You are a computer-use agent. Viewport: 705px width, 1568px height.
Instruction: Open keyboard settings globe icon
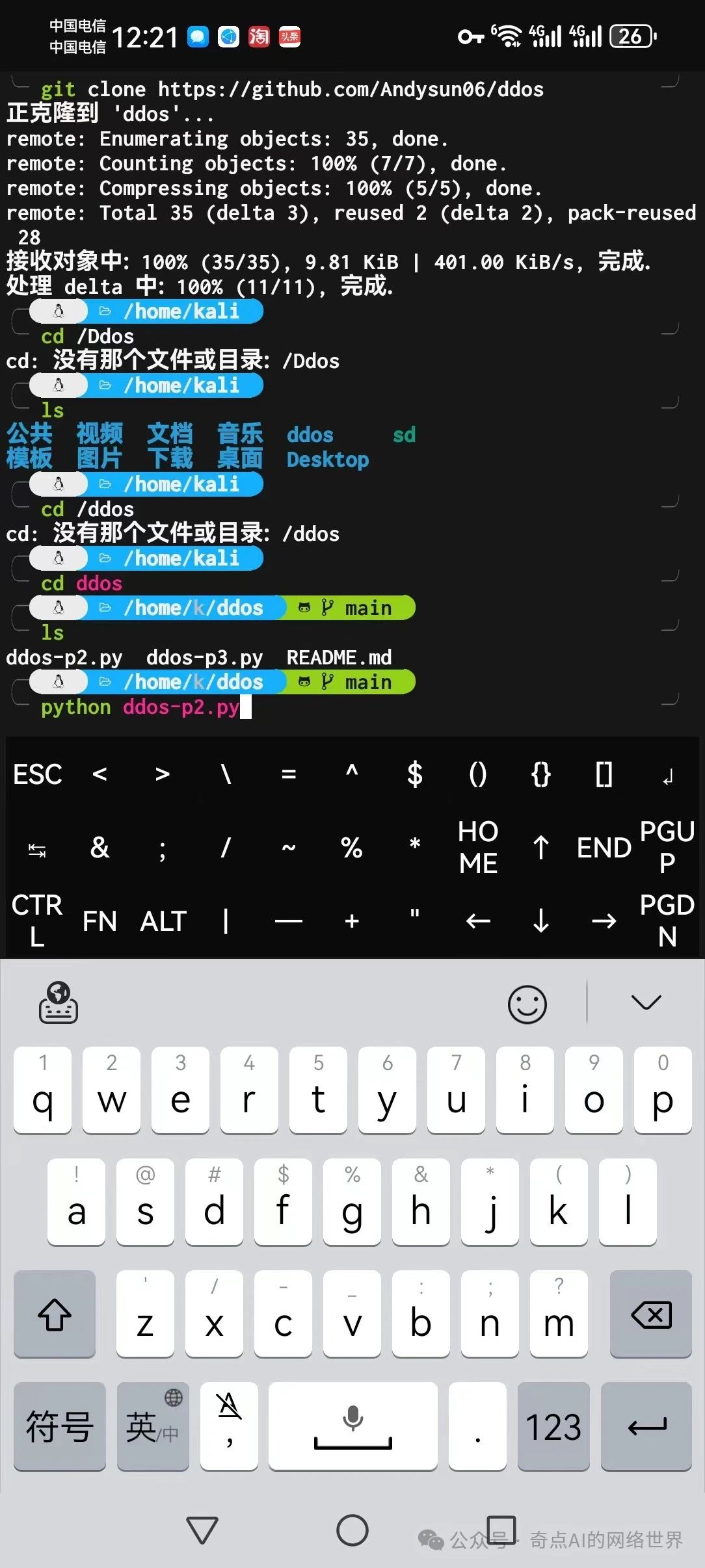pyautogui.click(x=59, y=1002)
